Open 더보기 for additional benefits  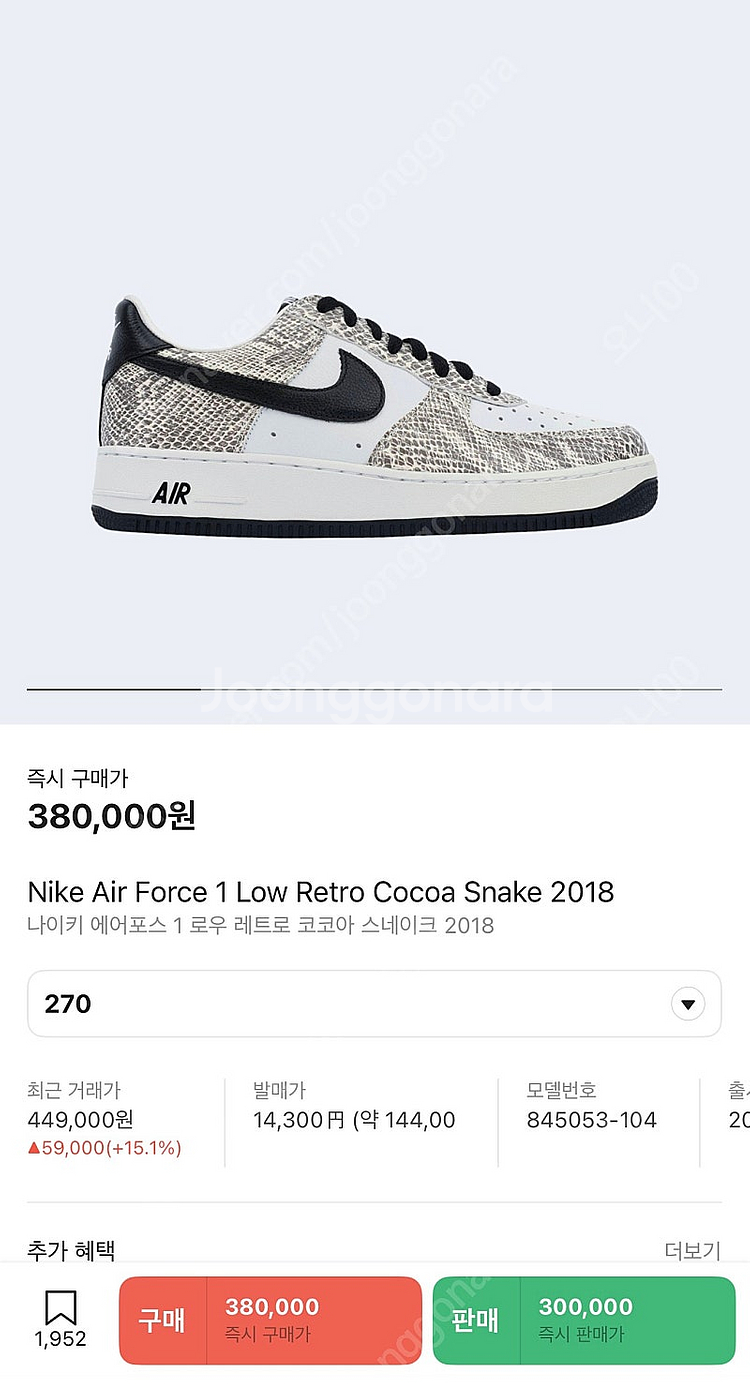[692, 1250]
